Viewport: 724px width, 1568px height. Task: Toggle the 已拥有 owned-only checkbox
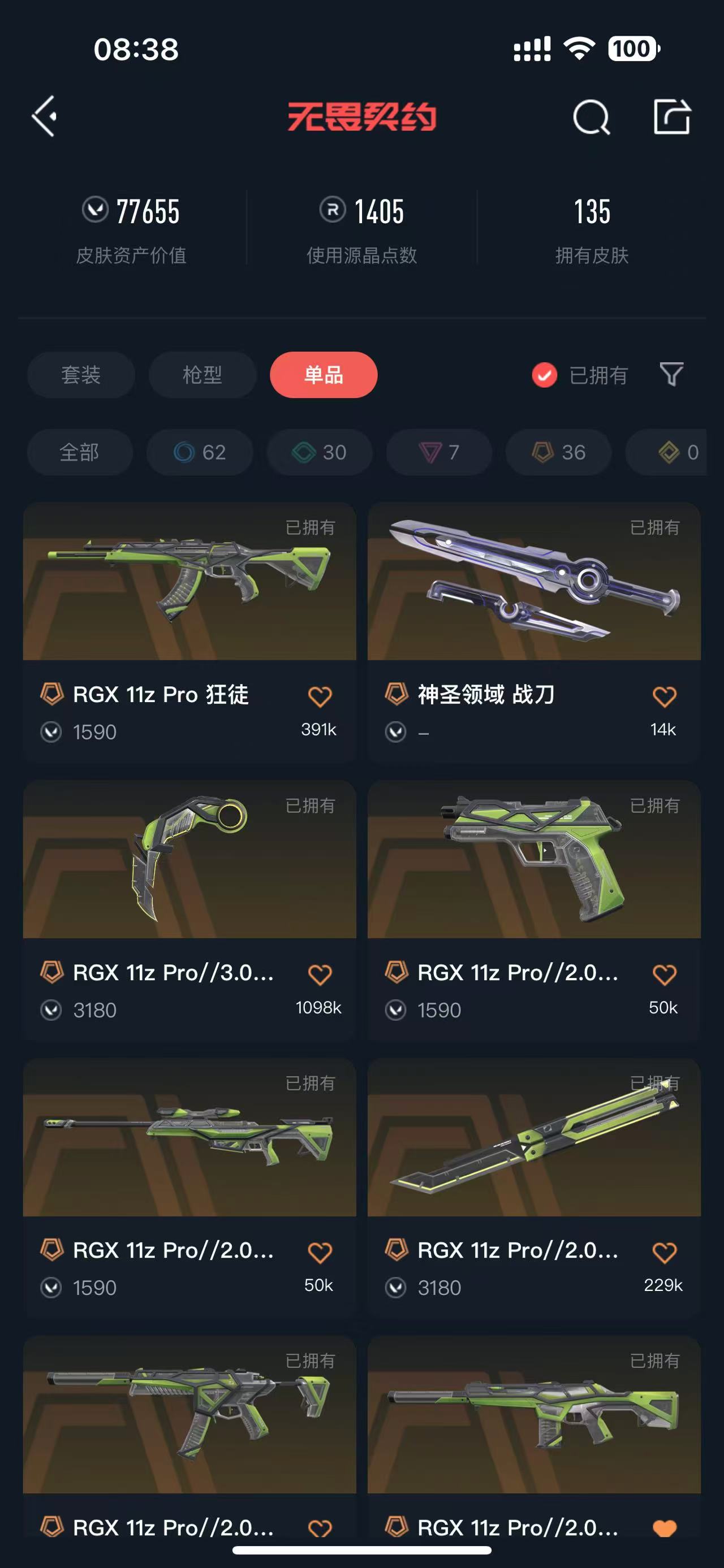coord(544,375)
